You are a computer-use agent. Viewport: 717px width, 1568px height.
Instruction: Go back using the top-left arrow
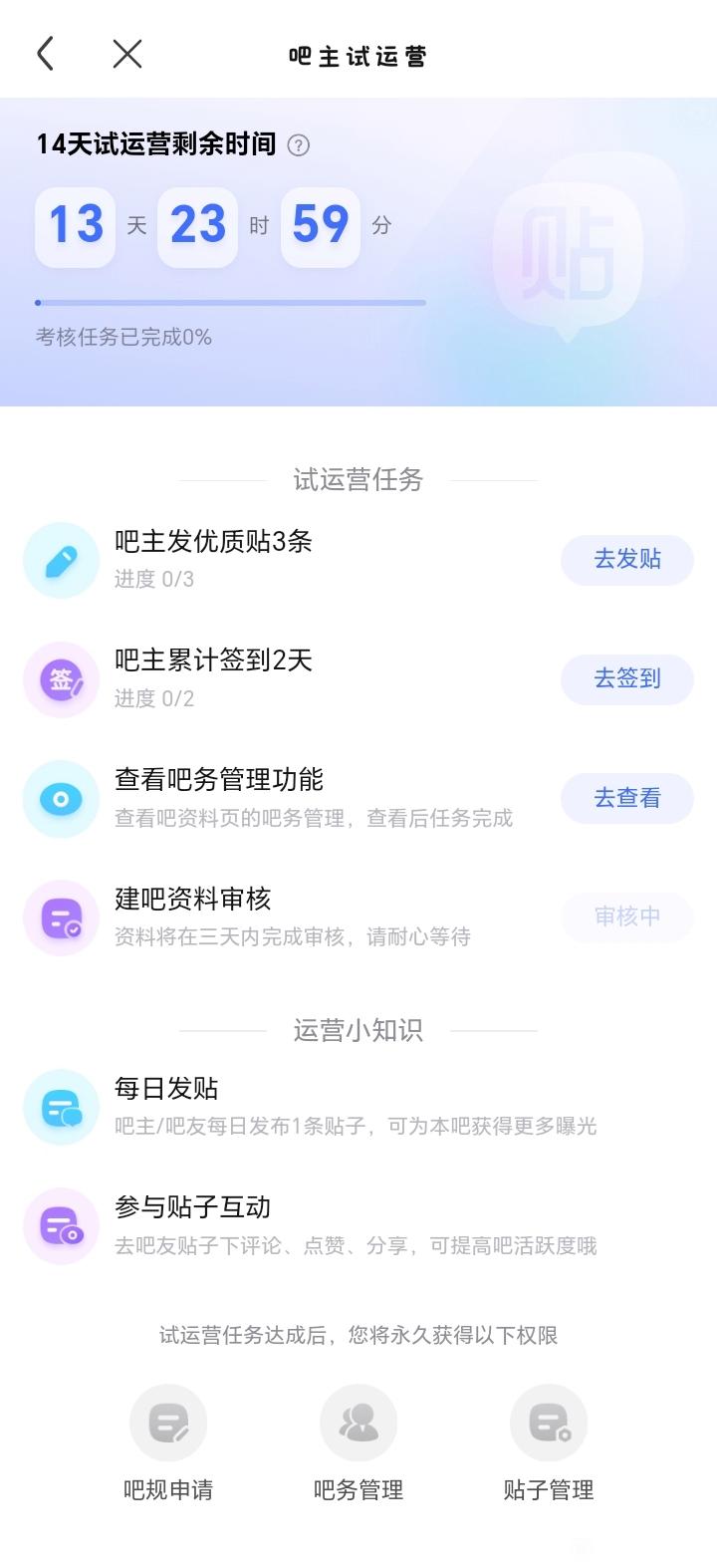(x=45, y=55)
